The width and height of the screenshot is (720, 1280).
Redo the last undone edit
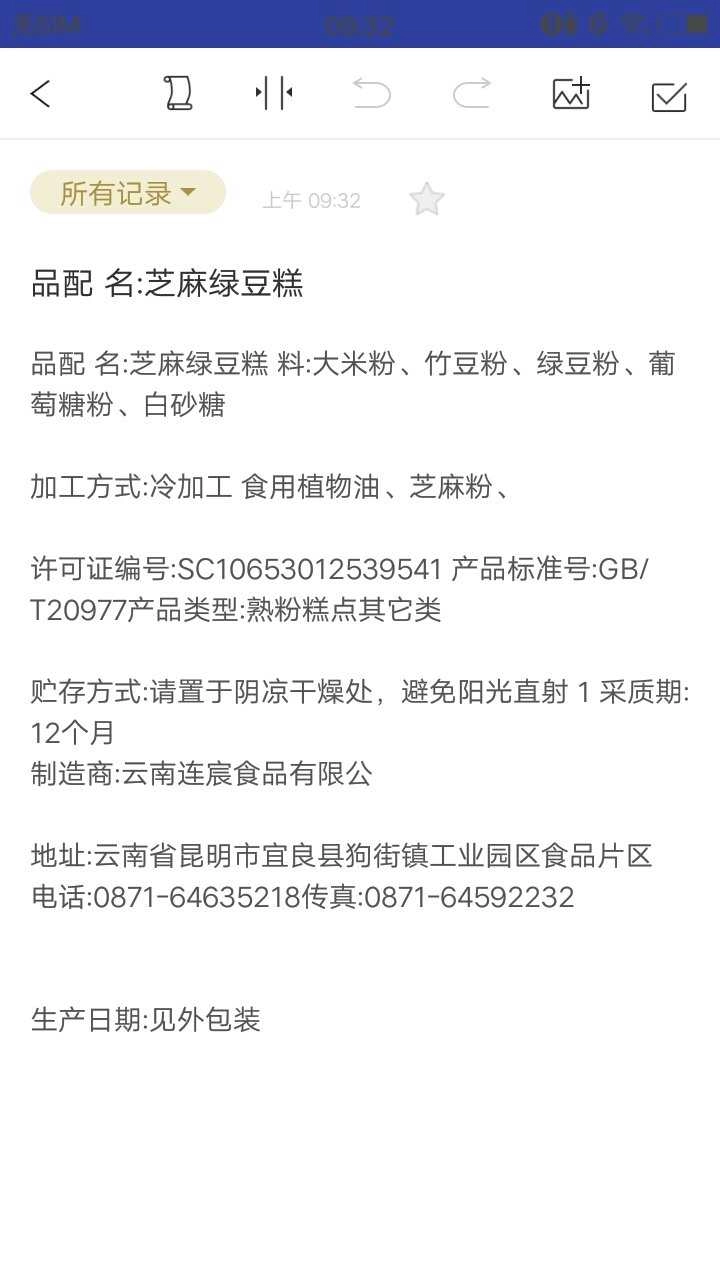pos(471,92)
